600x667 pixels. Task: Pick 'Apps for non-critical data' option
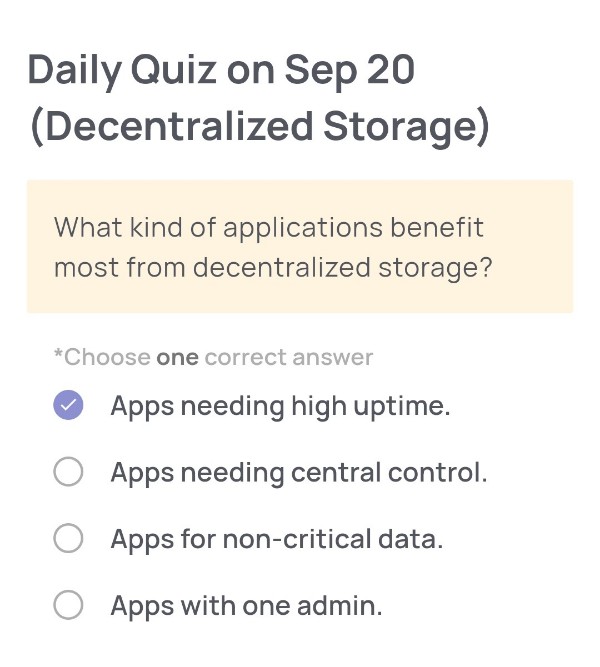[x=68, y=539]
